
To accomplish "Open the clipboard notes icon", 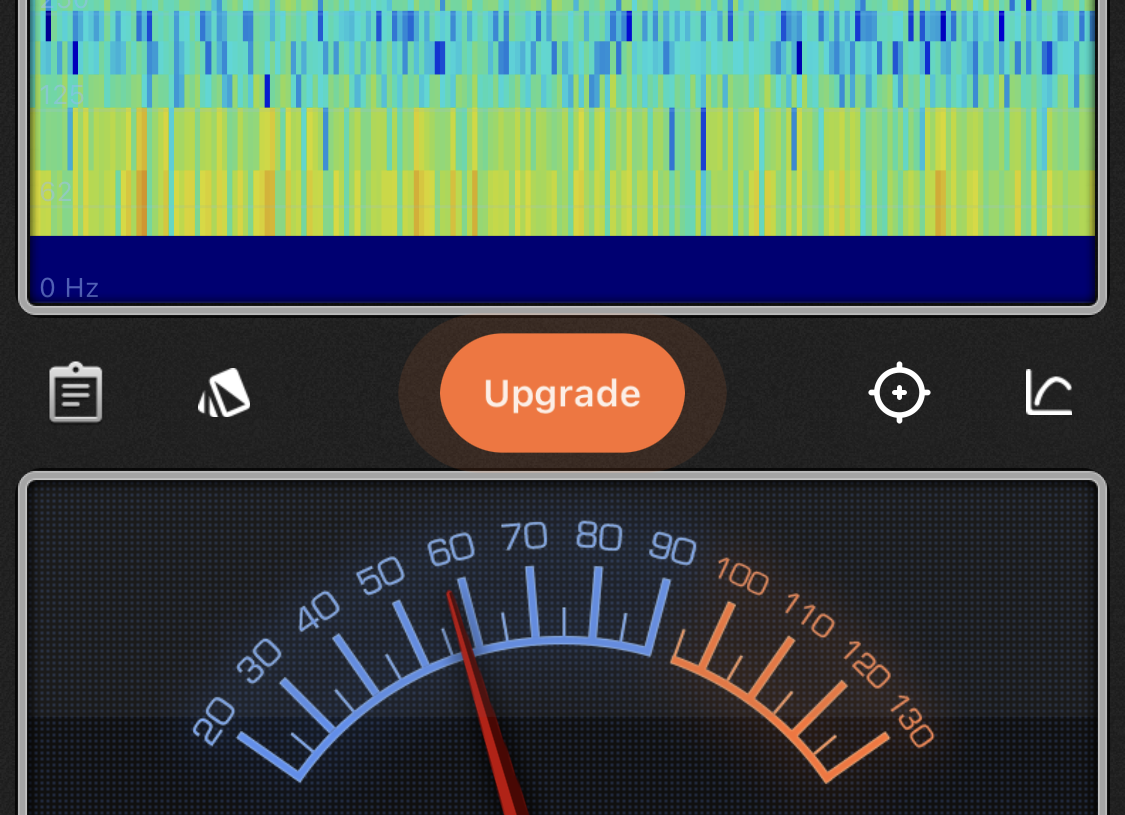I will [x=76, y=393].
